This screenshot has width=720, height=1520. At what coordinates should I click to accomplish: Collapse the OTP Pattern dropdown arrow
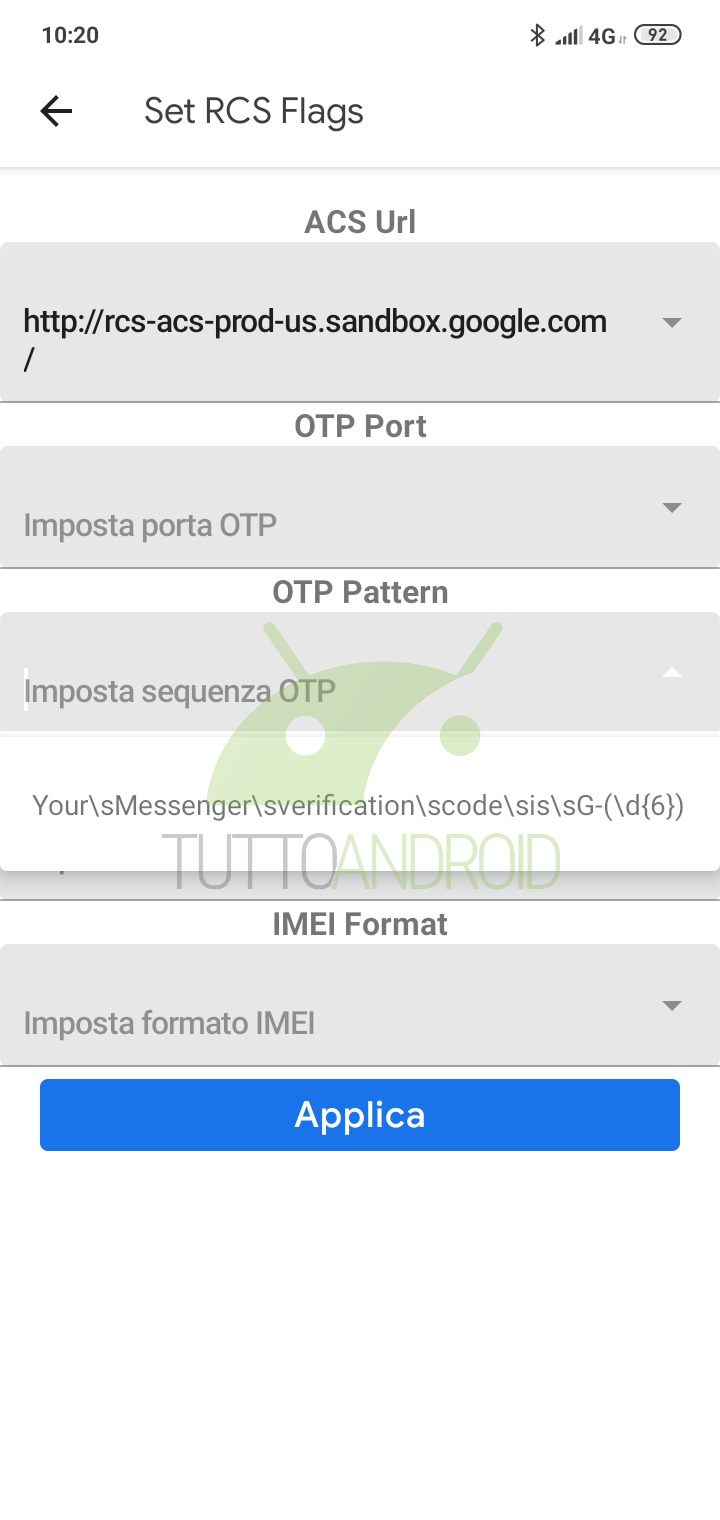click(672, 673)
